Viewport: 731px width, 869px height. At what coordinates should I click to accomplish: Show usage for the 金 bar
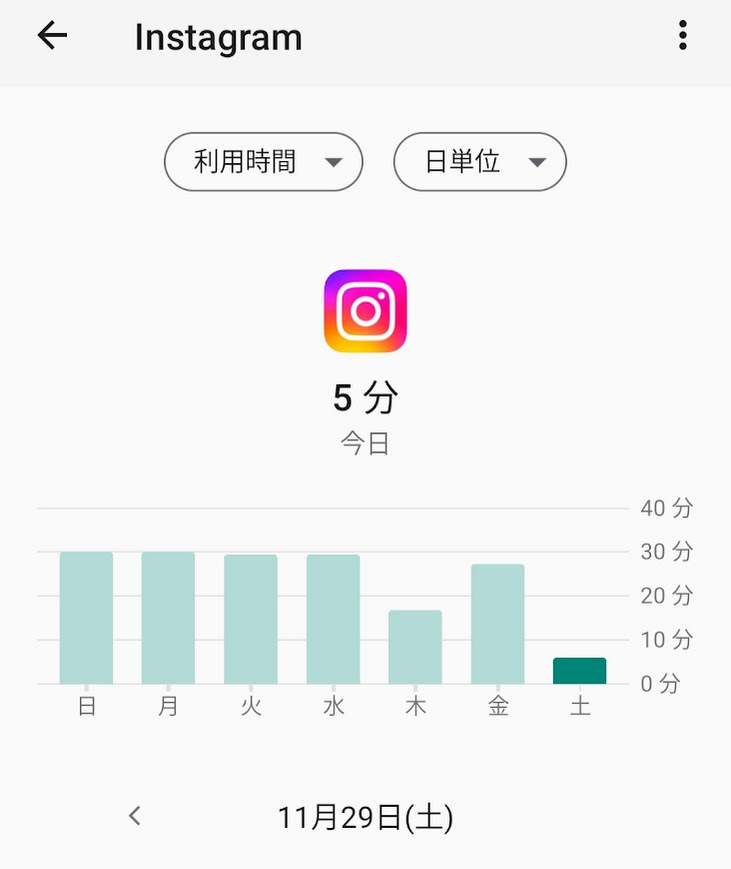[x=498, y=624]
